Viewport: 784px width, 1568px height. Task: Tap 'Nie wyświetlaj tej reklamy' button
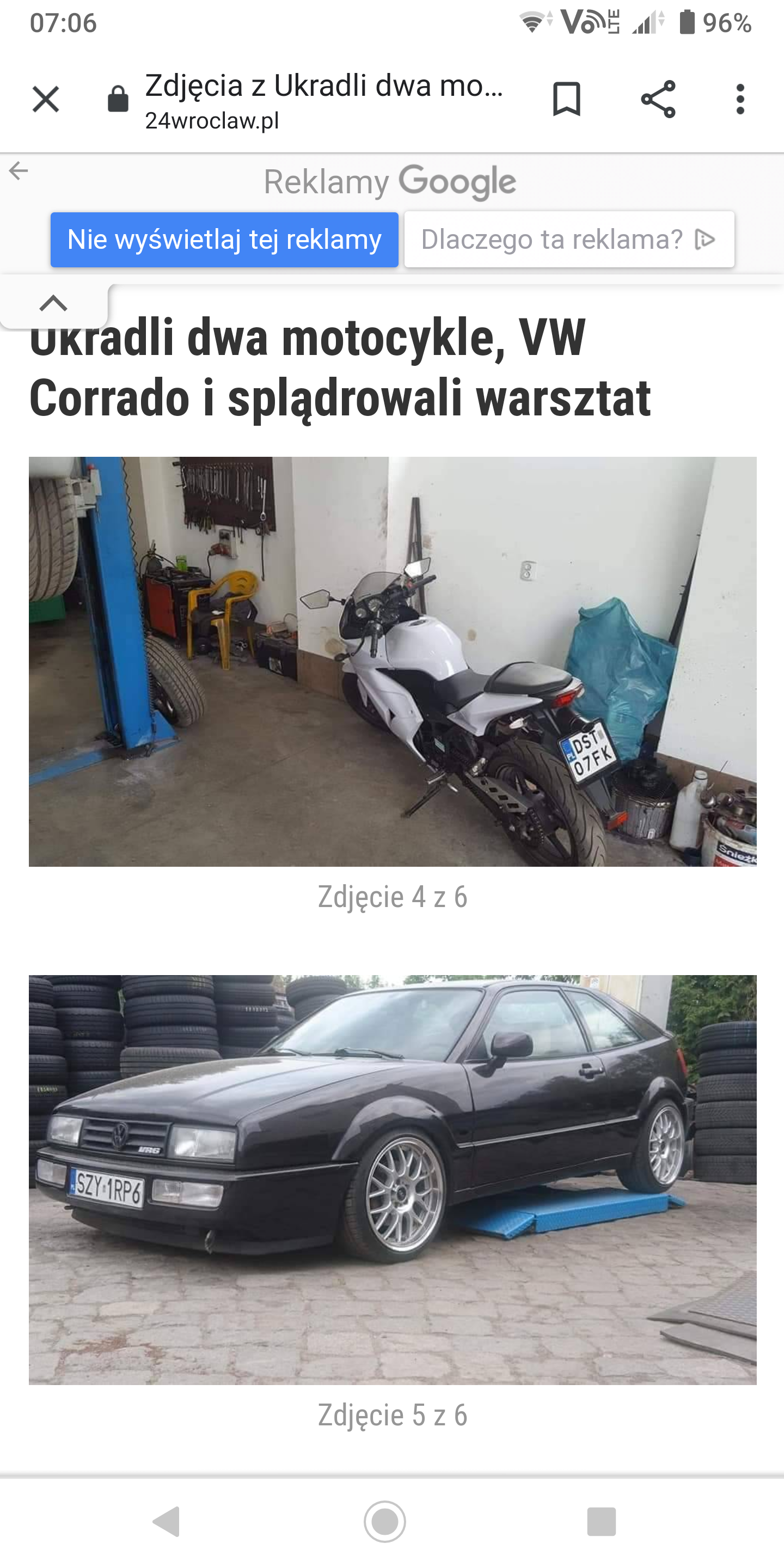pos(224,239)
